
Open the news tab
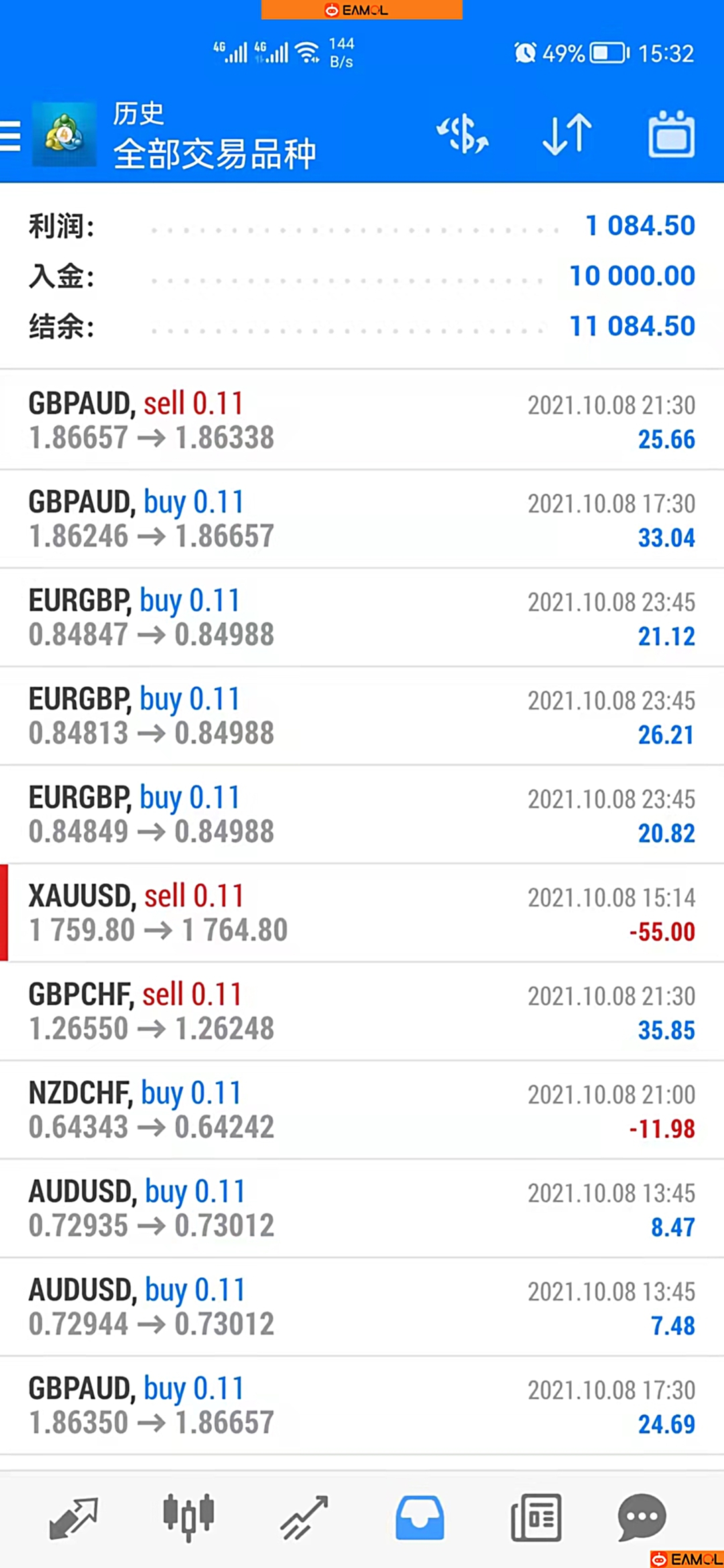(x=536, y=1518)
